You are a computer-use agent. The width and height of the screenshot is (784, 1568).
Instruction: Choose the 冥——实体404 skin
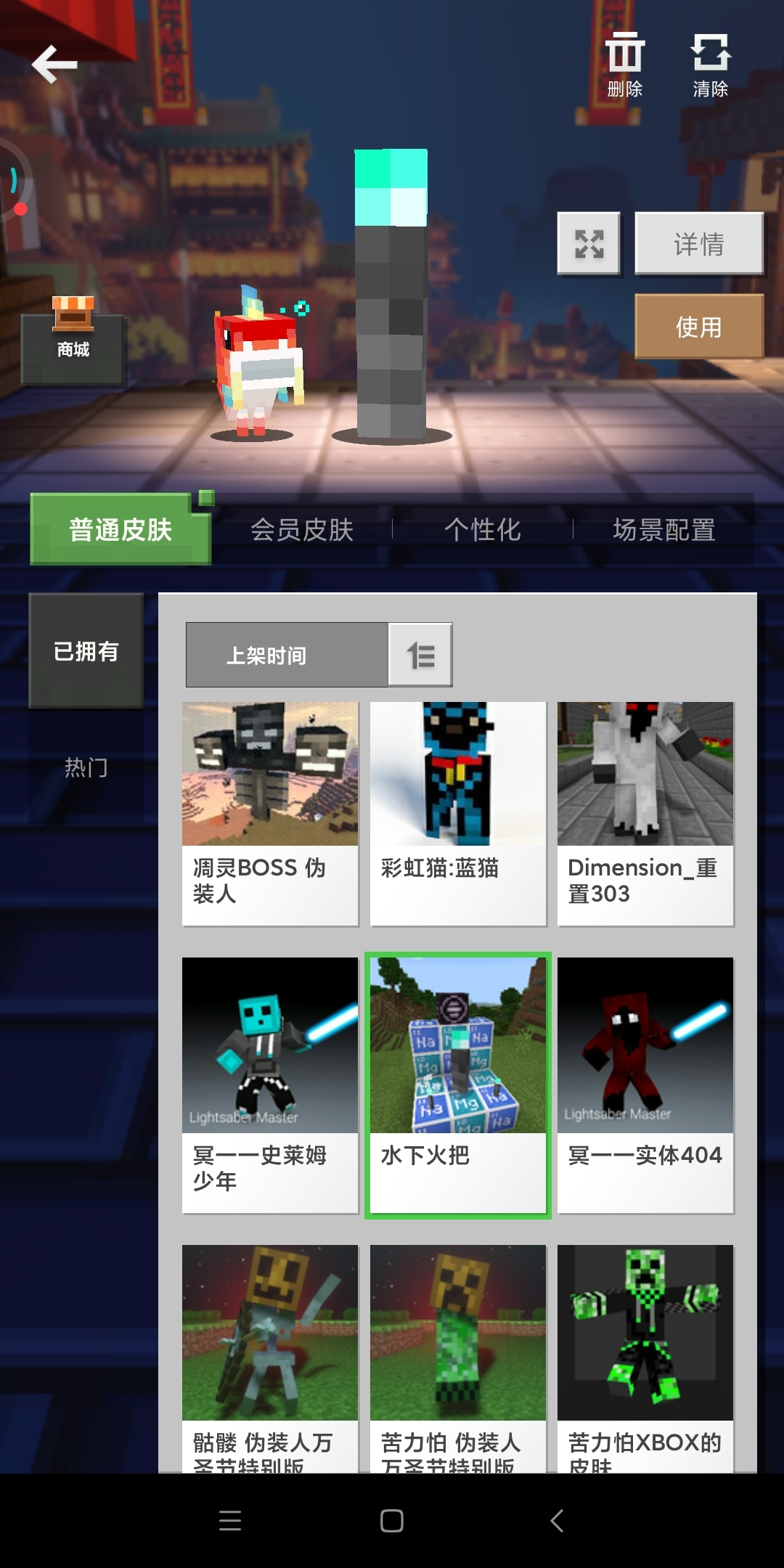[x=645, y=1085]
